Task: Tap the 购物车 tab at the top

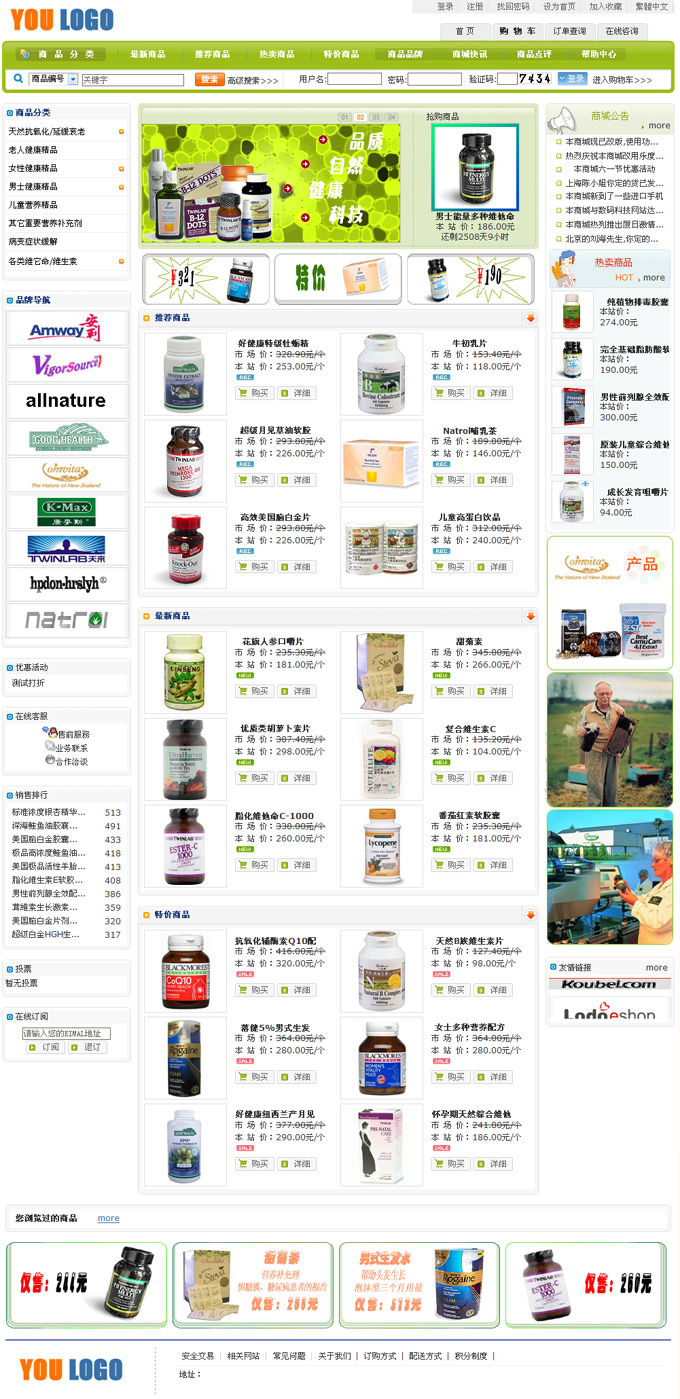Action: [x=518, y=31]
